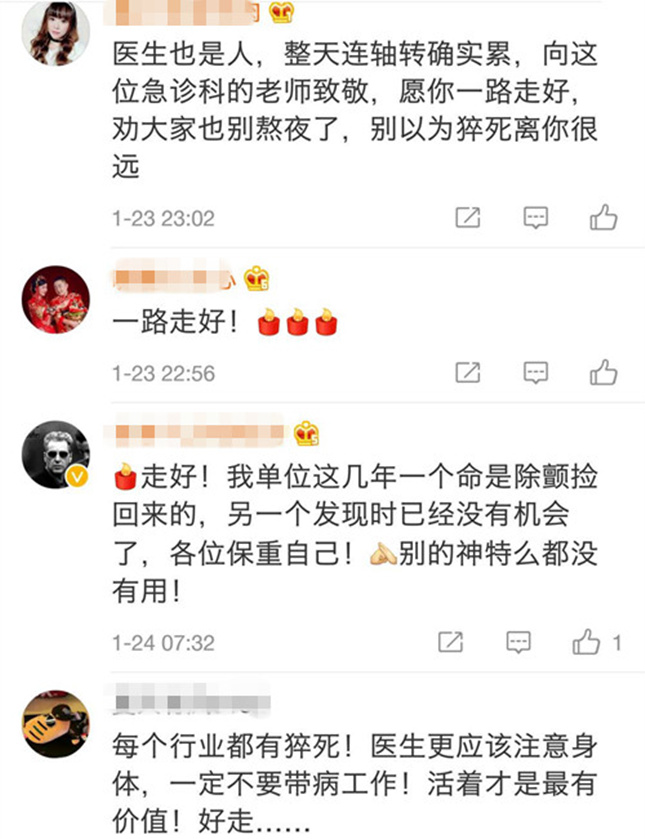The width and height of the screenshot is (645, 839).
Task: Reply to the comment posted 1-24 07:32
Action: coord(518,642)
